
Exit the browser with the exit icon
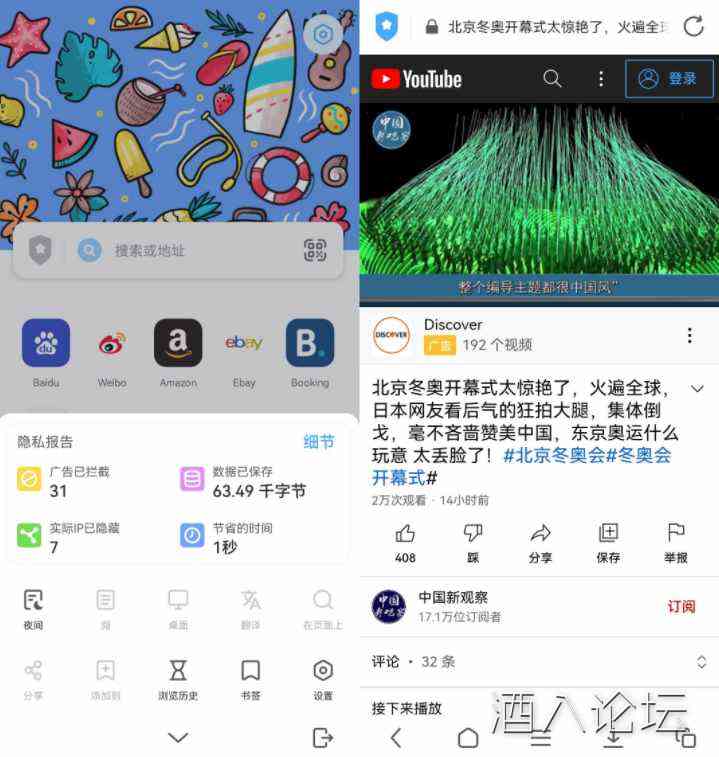322,738
